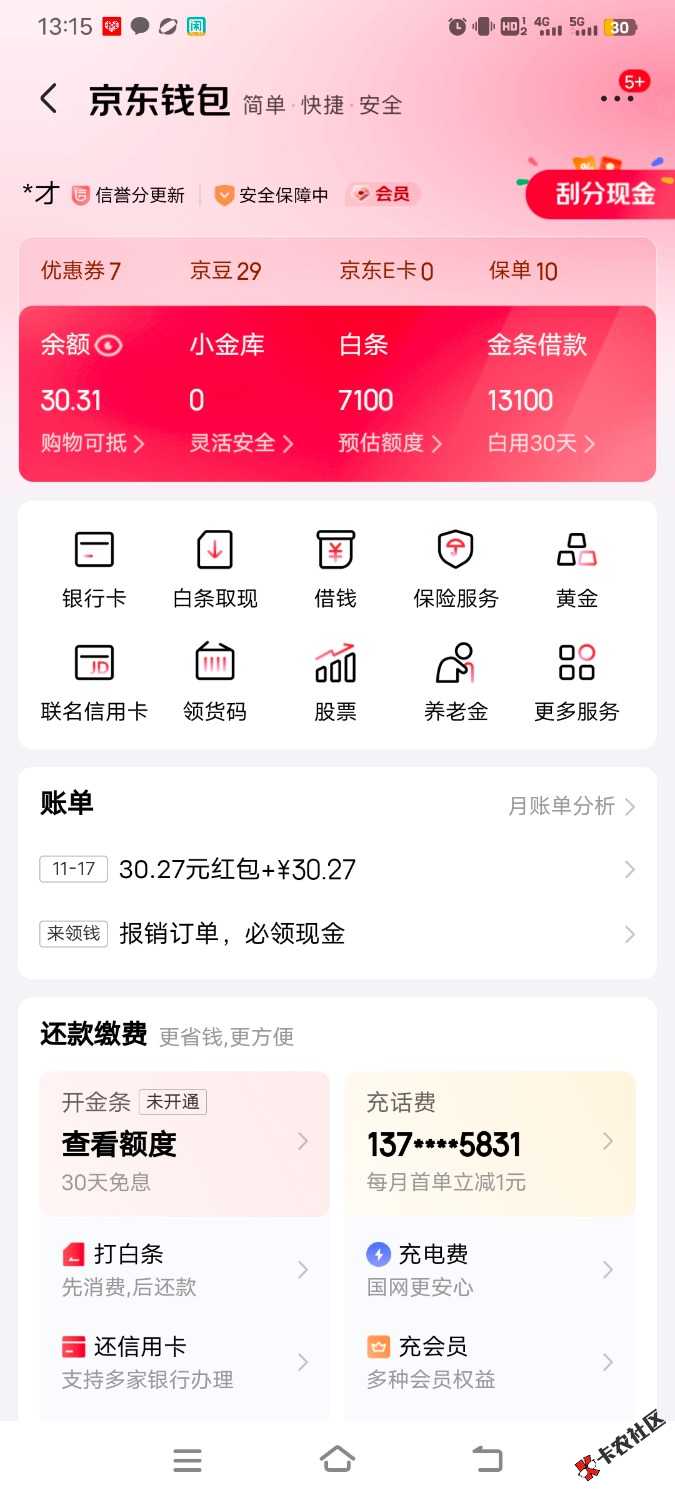
Task: View 白条 estimated credit limit
Action: 390,443
